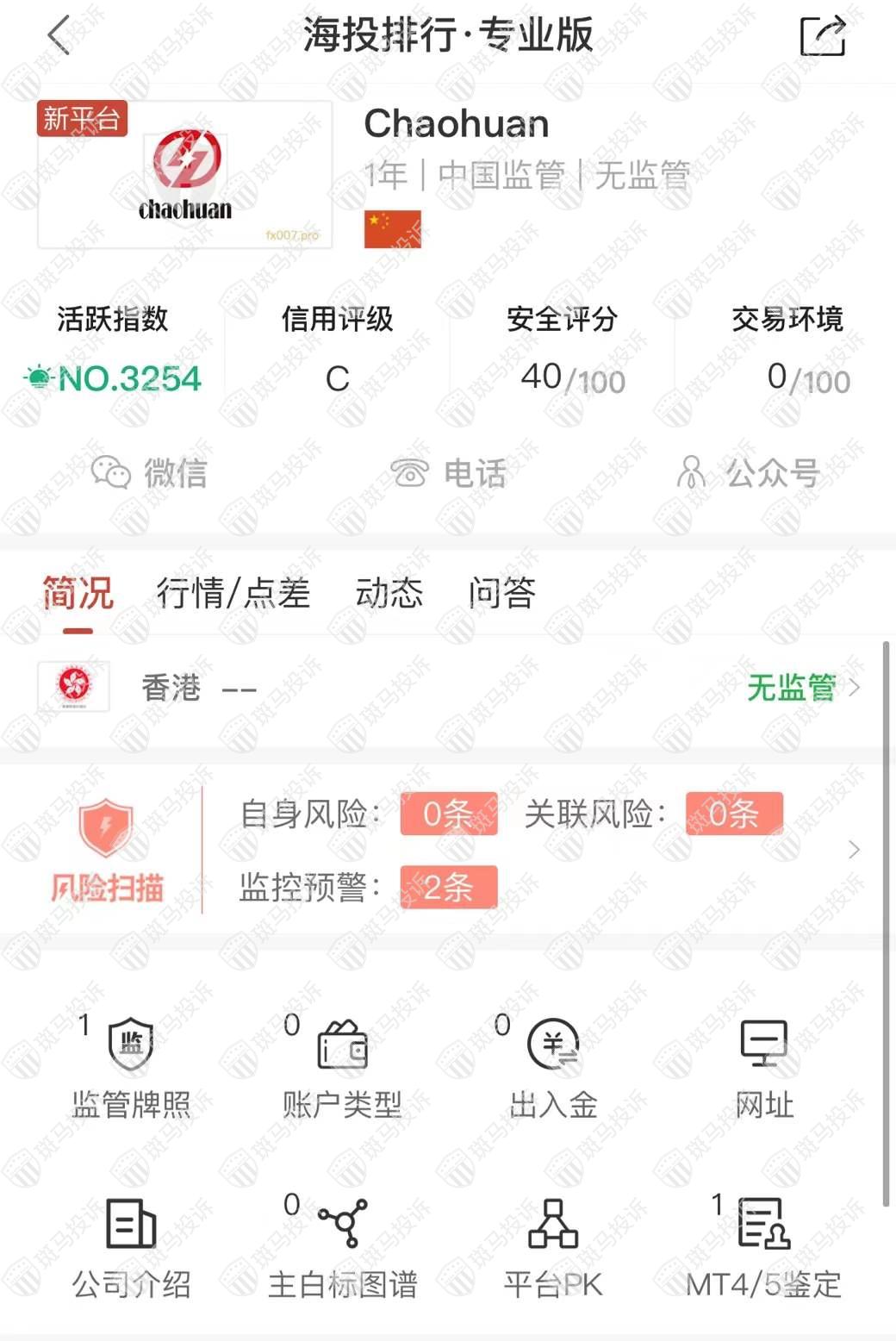Select the 简况 tab
The width and height of the screenshot is (896, 1341).
78,594
